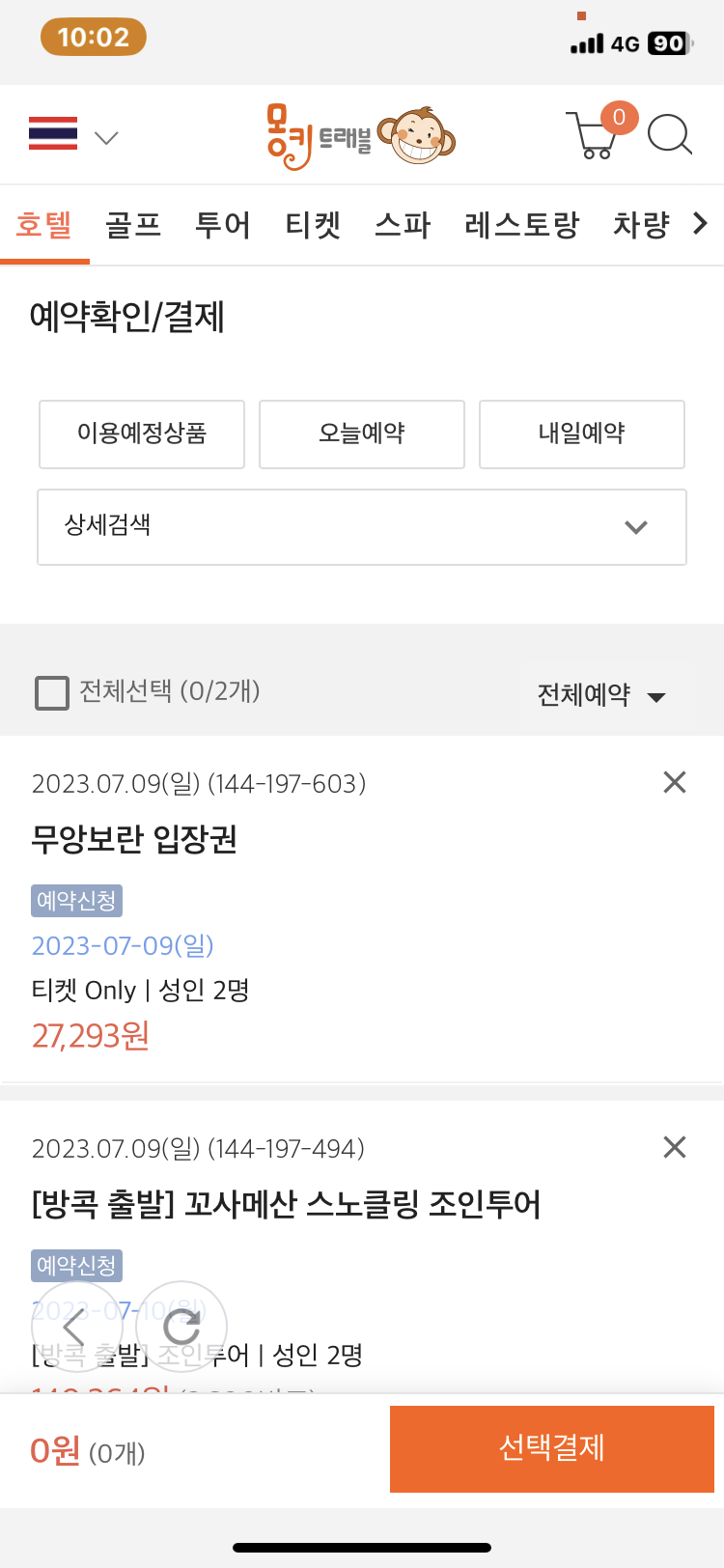724x1568 pixels.
Task: Expand the 상세검색 panel
Action: tap(362, 526)
